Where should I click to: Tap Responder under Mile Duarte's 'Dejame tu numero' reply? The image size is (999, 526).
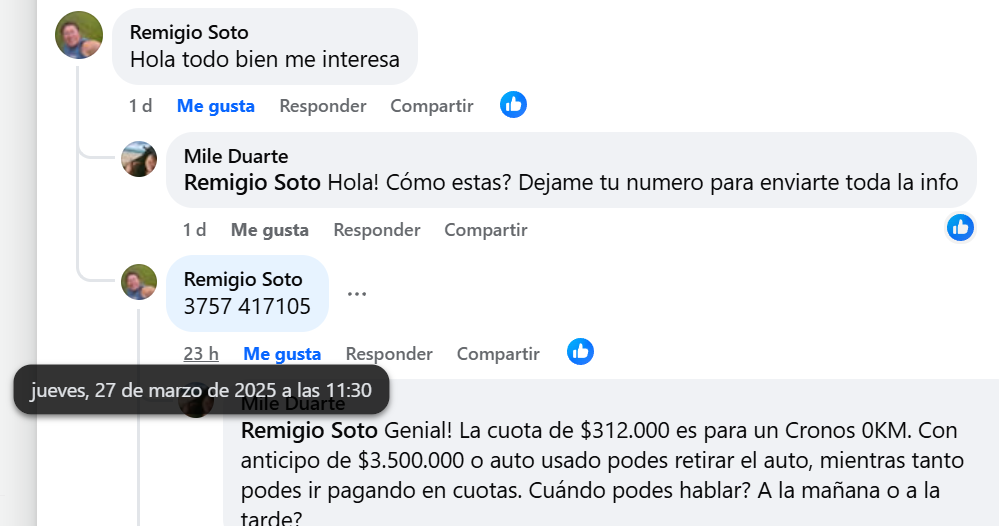tap(376, 230)
